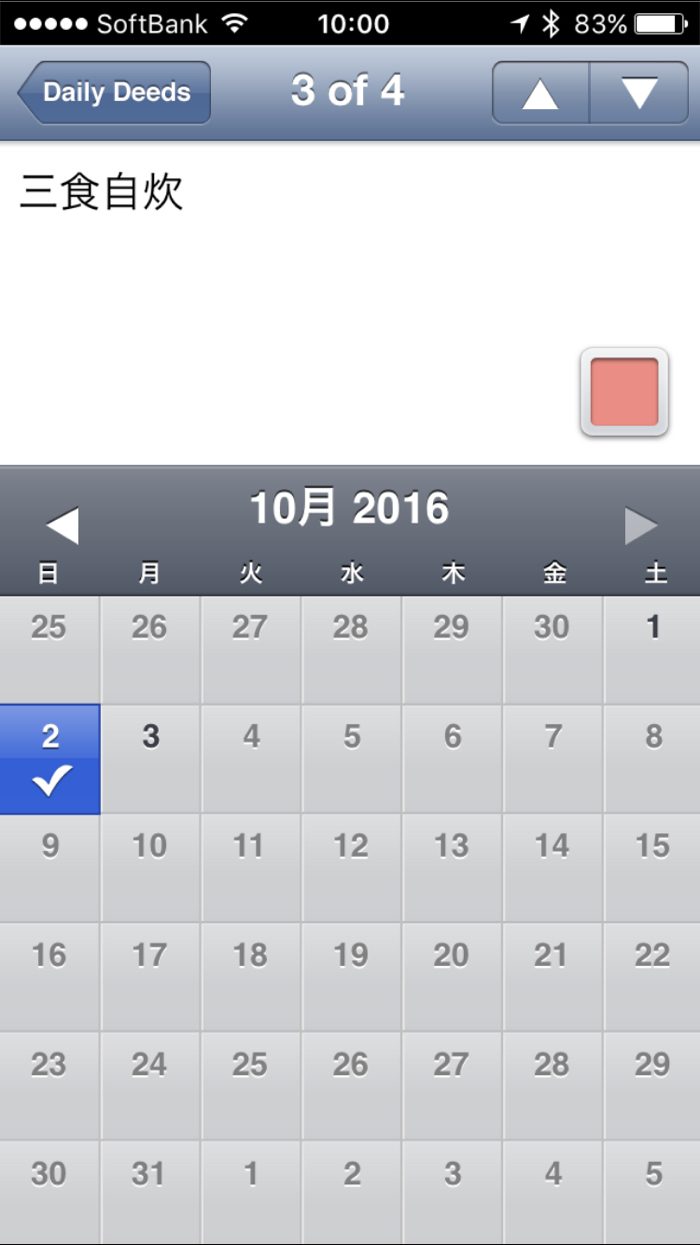
Task: Show the next deed with down arrow
Action: point(639,93)
